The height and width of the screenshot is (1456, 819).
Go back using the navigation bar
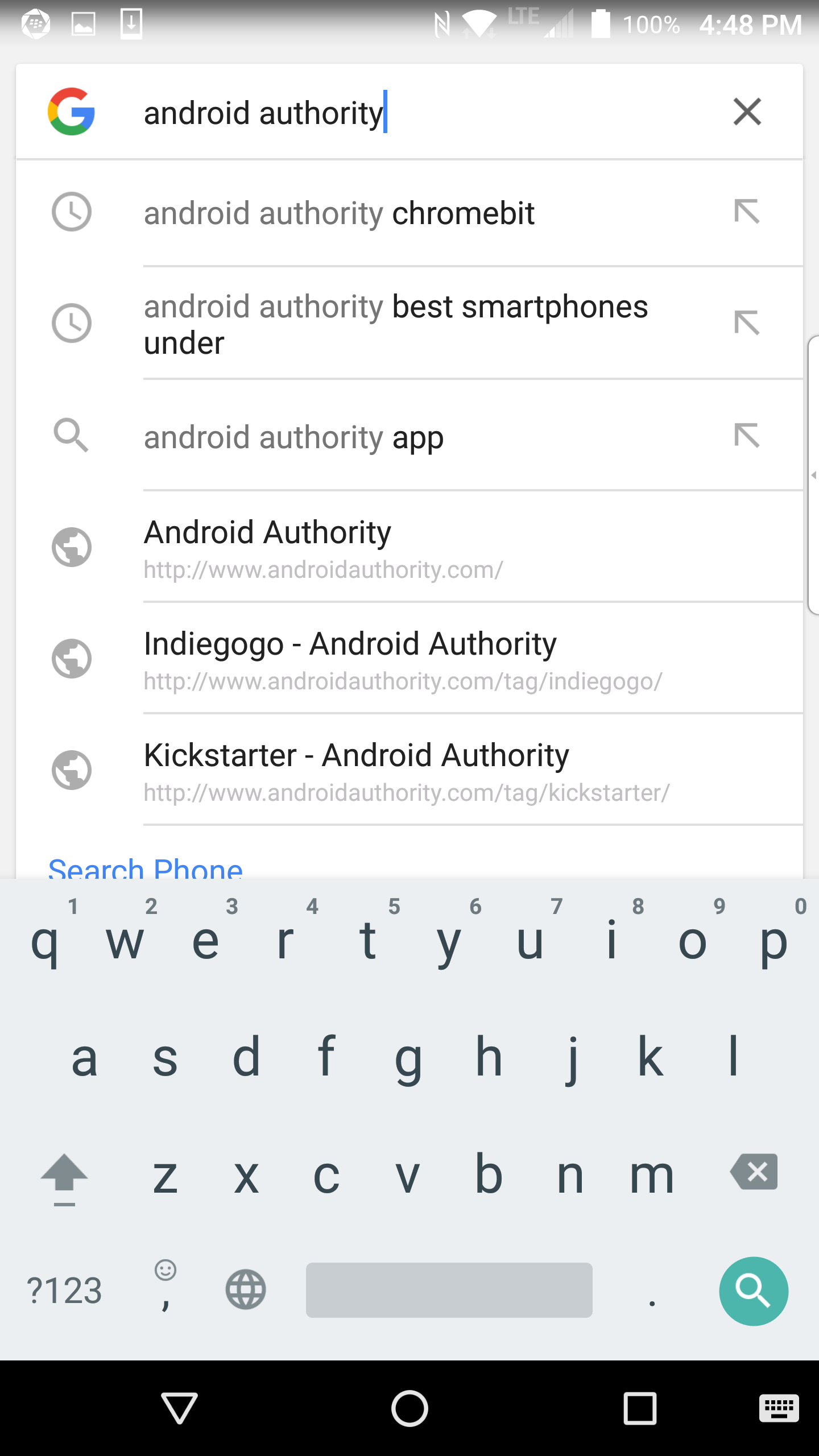[180, 1408]
